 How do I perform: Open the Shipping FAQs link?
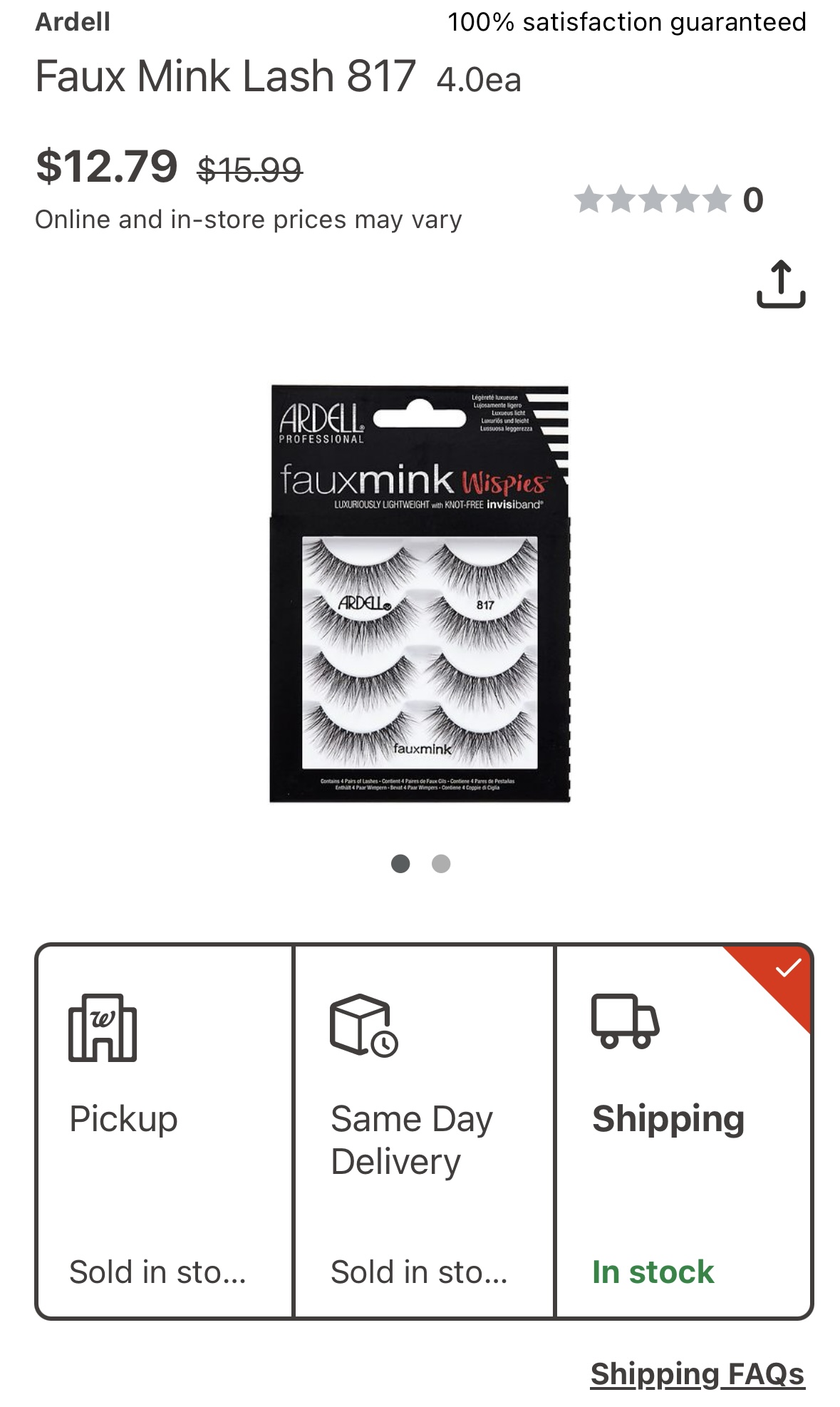tap(697, 1373)
